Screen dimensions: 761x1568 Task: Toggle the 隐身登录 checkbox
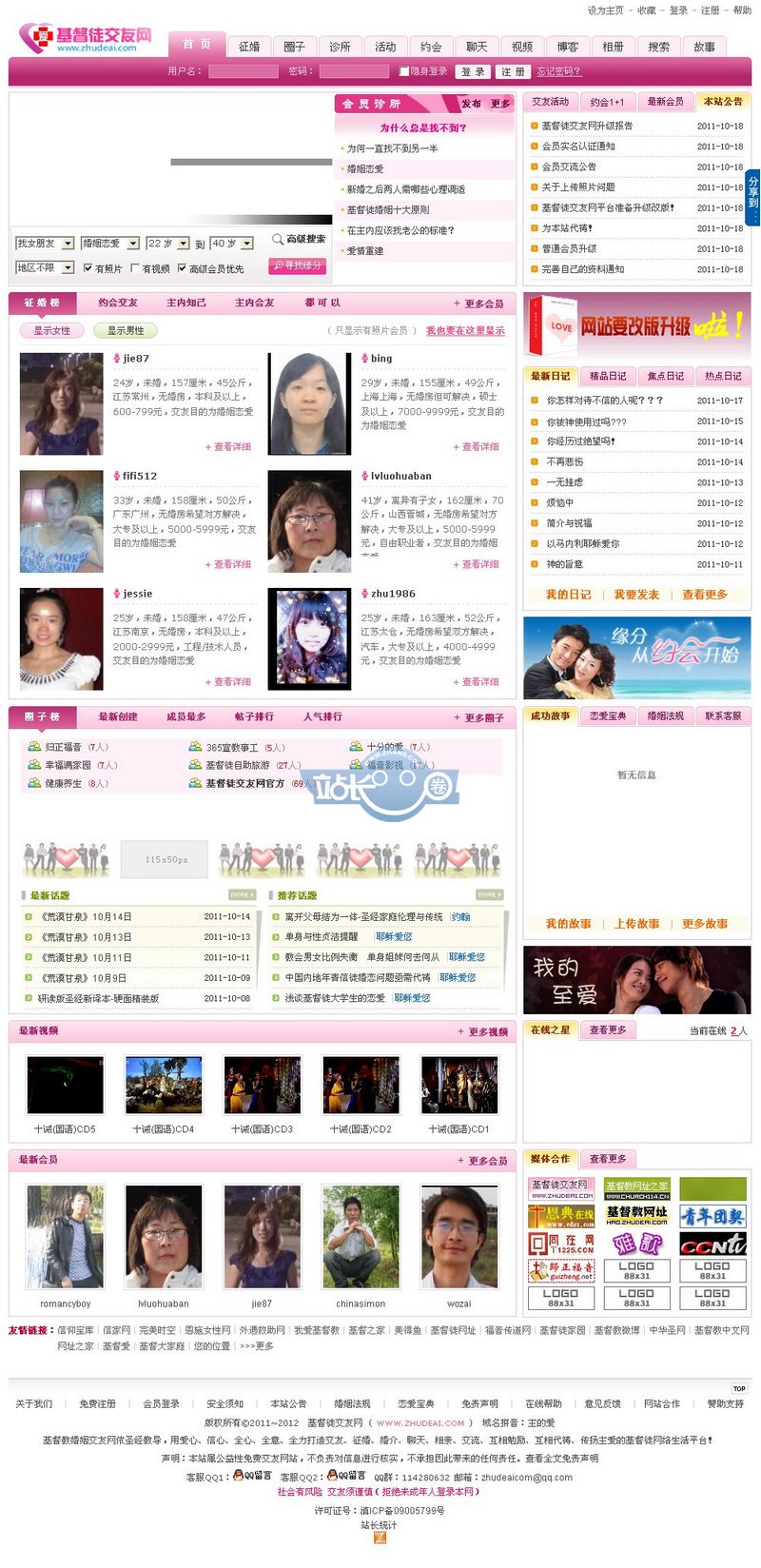pos(404,71)
